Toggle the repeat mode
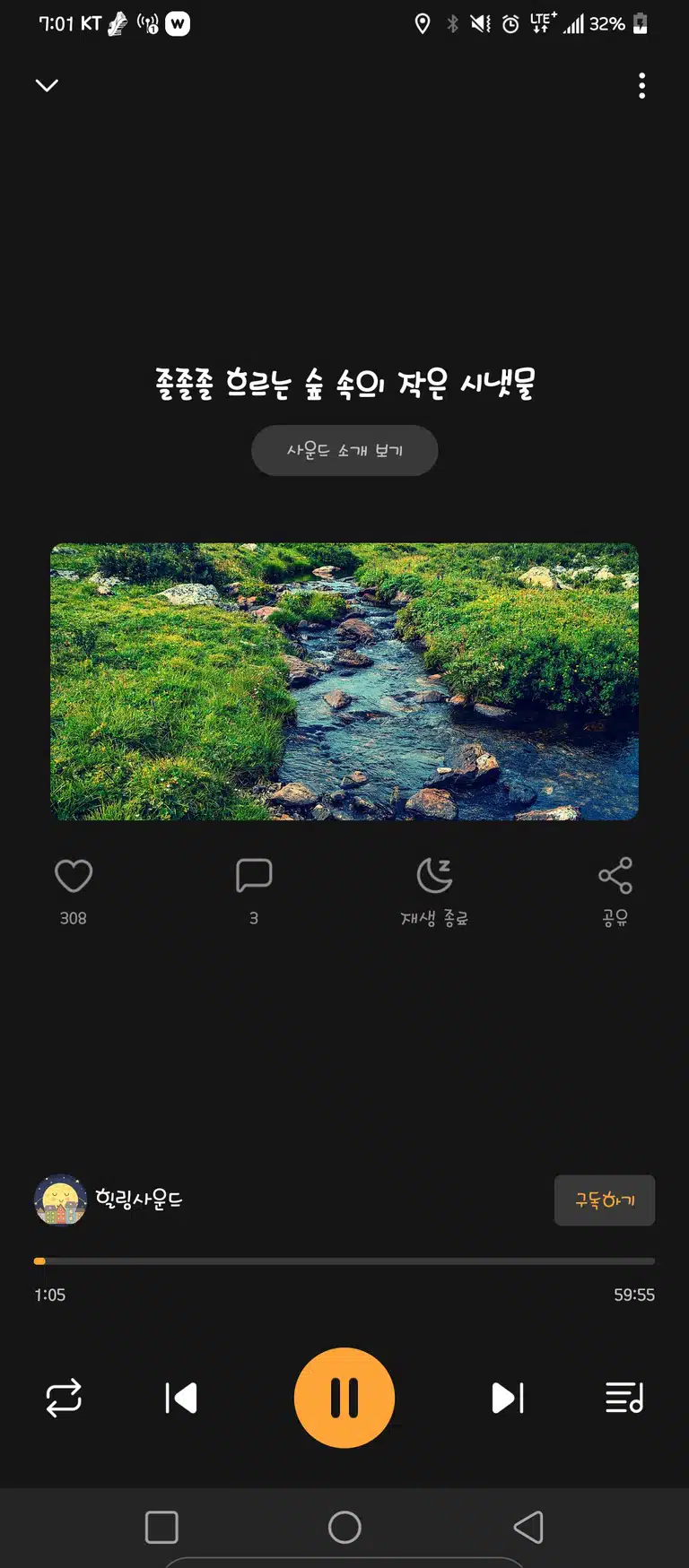Image resolution: width=689 pixels, height=1568 pixels. pyautogui.click(x=64, y=1398)
